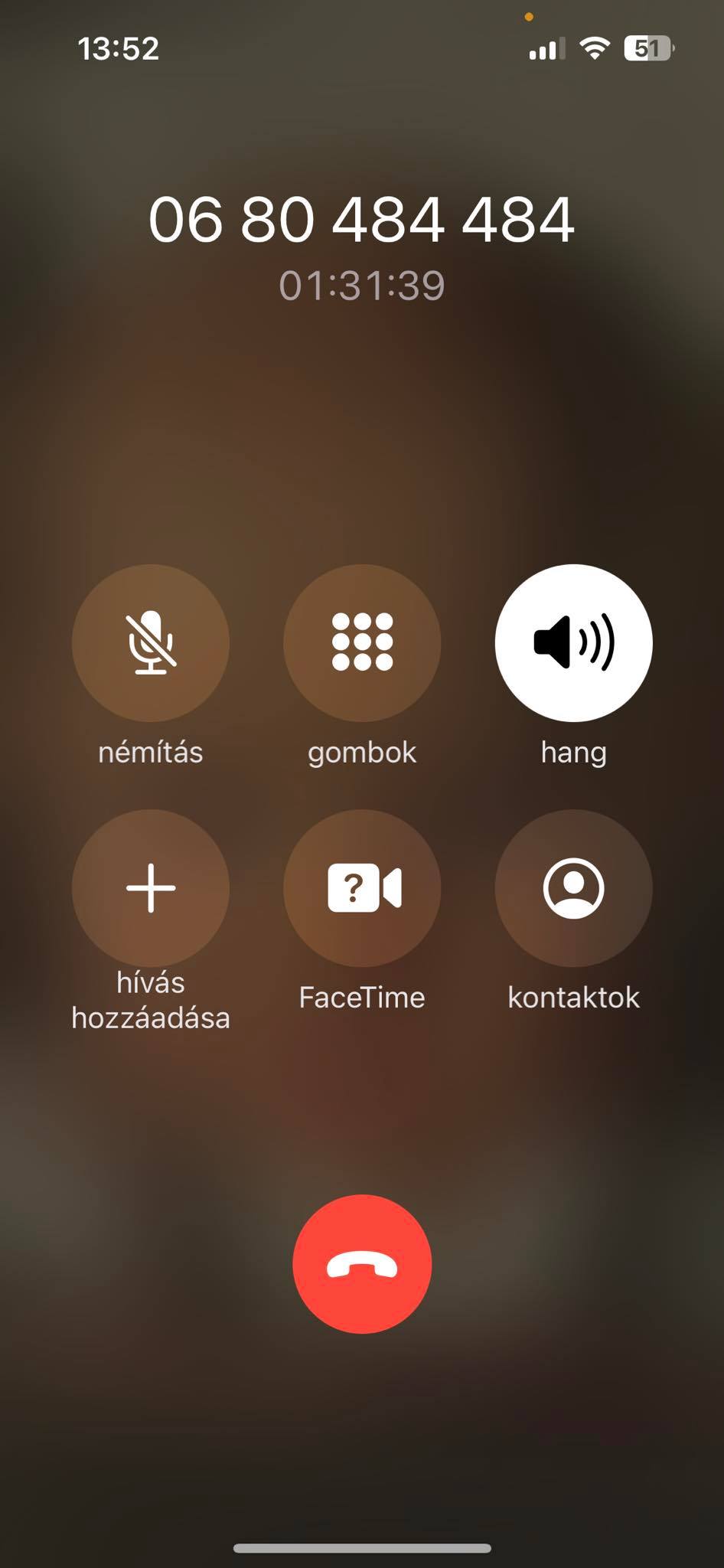Add another call with hívás hozzáadása

(x=151, y=887)
